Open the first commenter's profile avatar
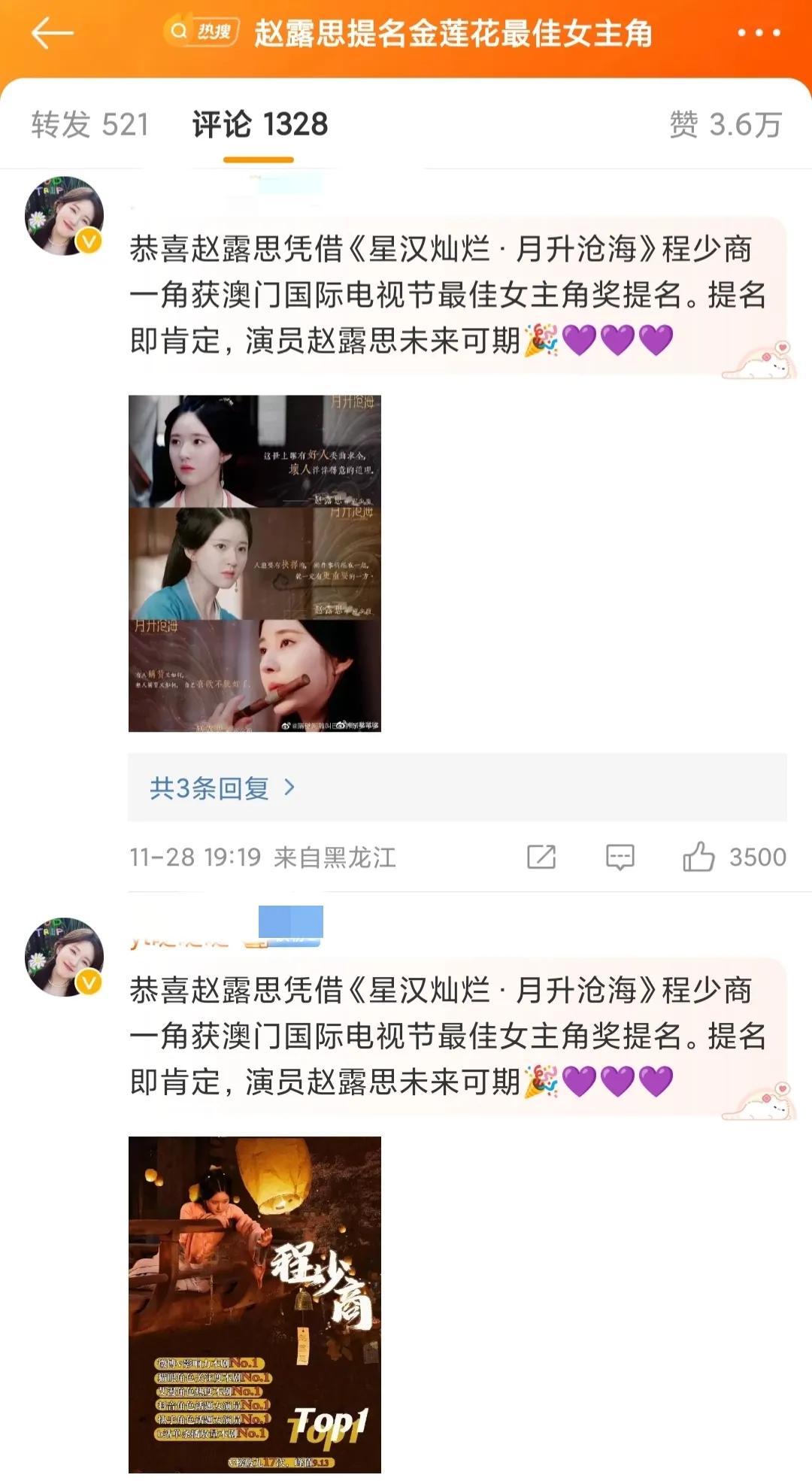This screenshot has width=812, height=1481. pos(64,217)
